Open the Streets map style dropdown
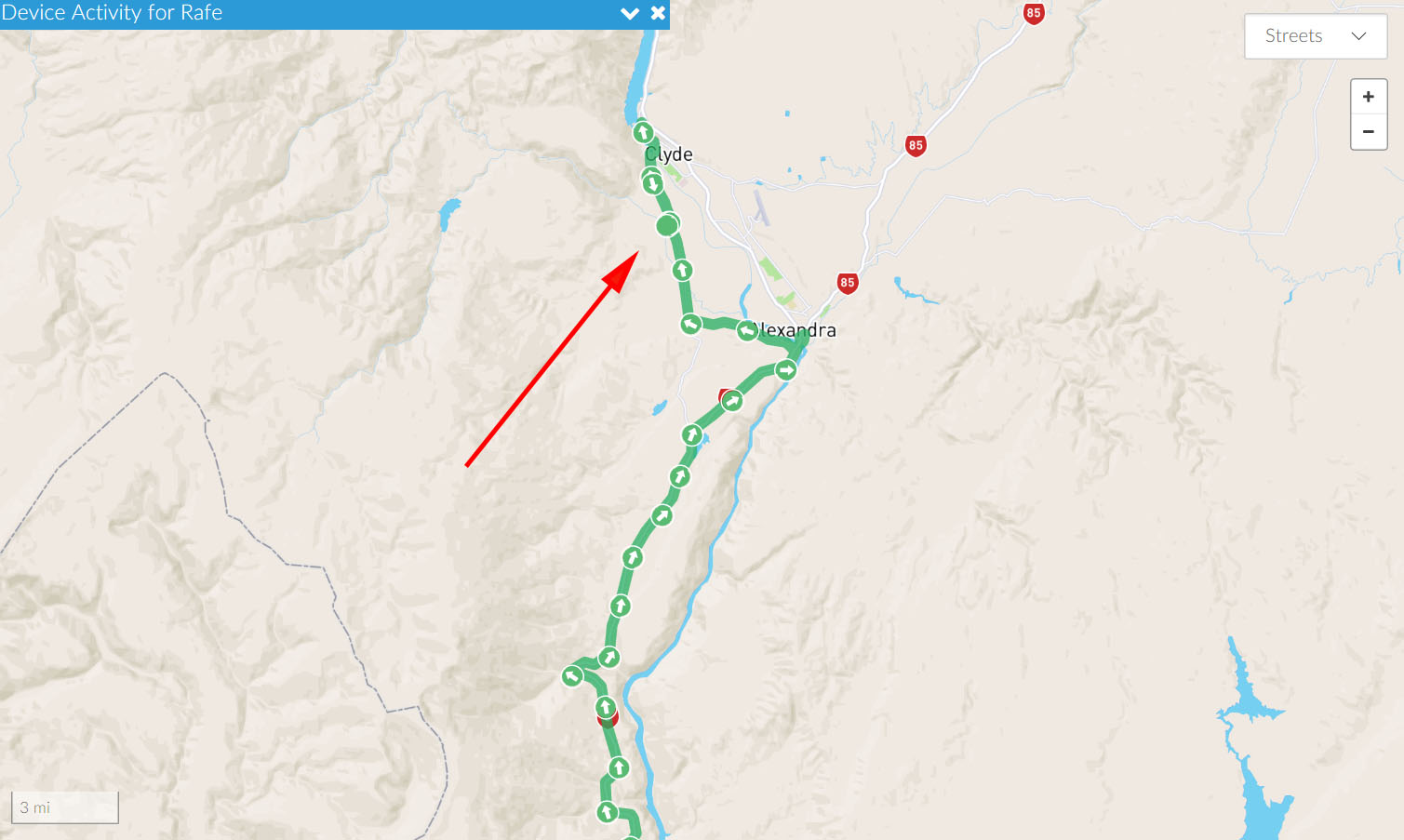 pyautogui.click(x=1316, y=36)
